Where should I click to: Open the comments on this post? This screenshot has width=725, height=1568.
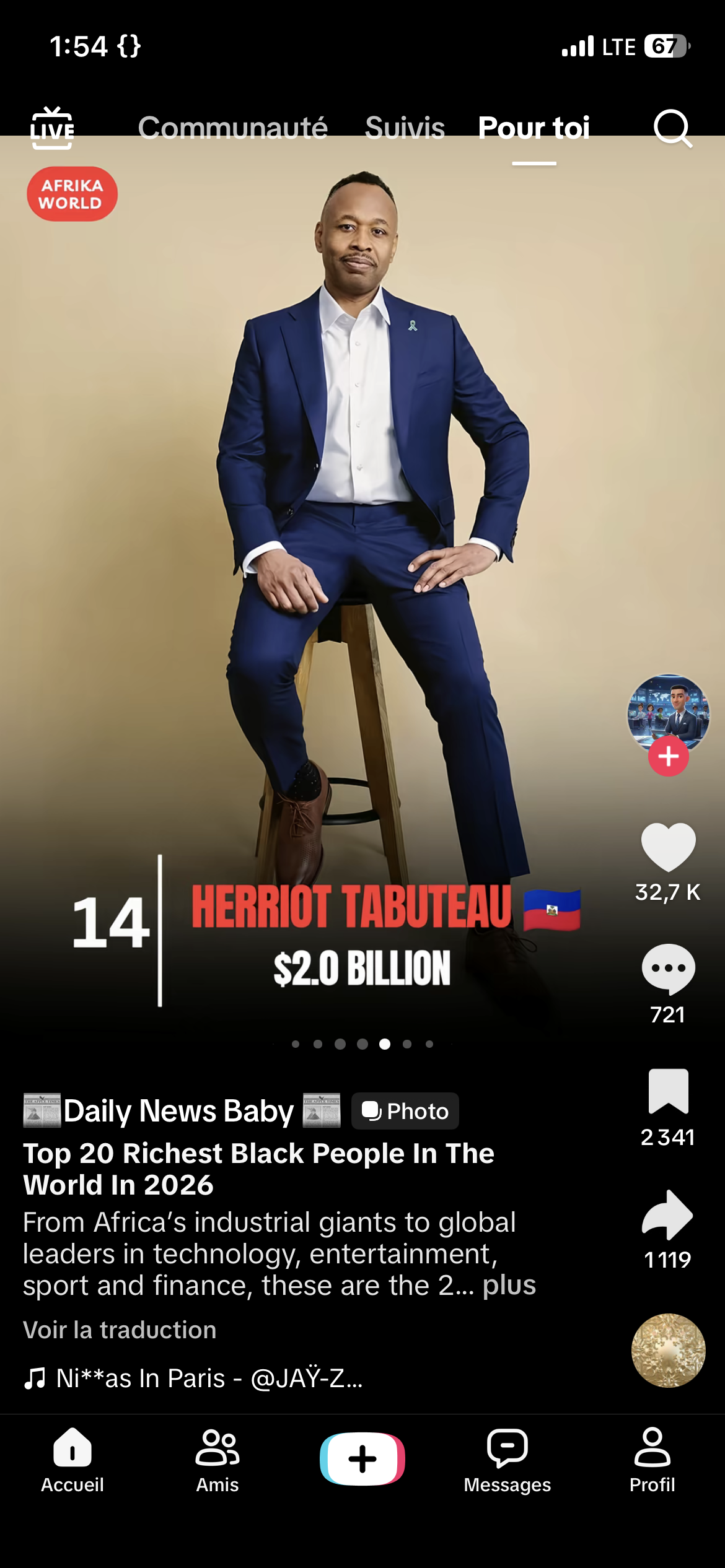click(668, 969)
